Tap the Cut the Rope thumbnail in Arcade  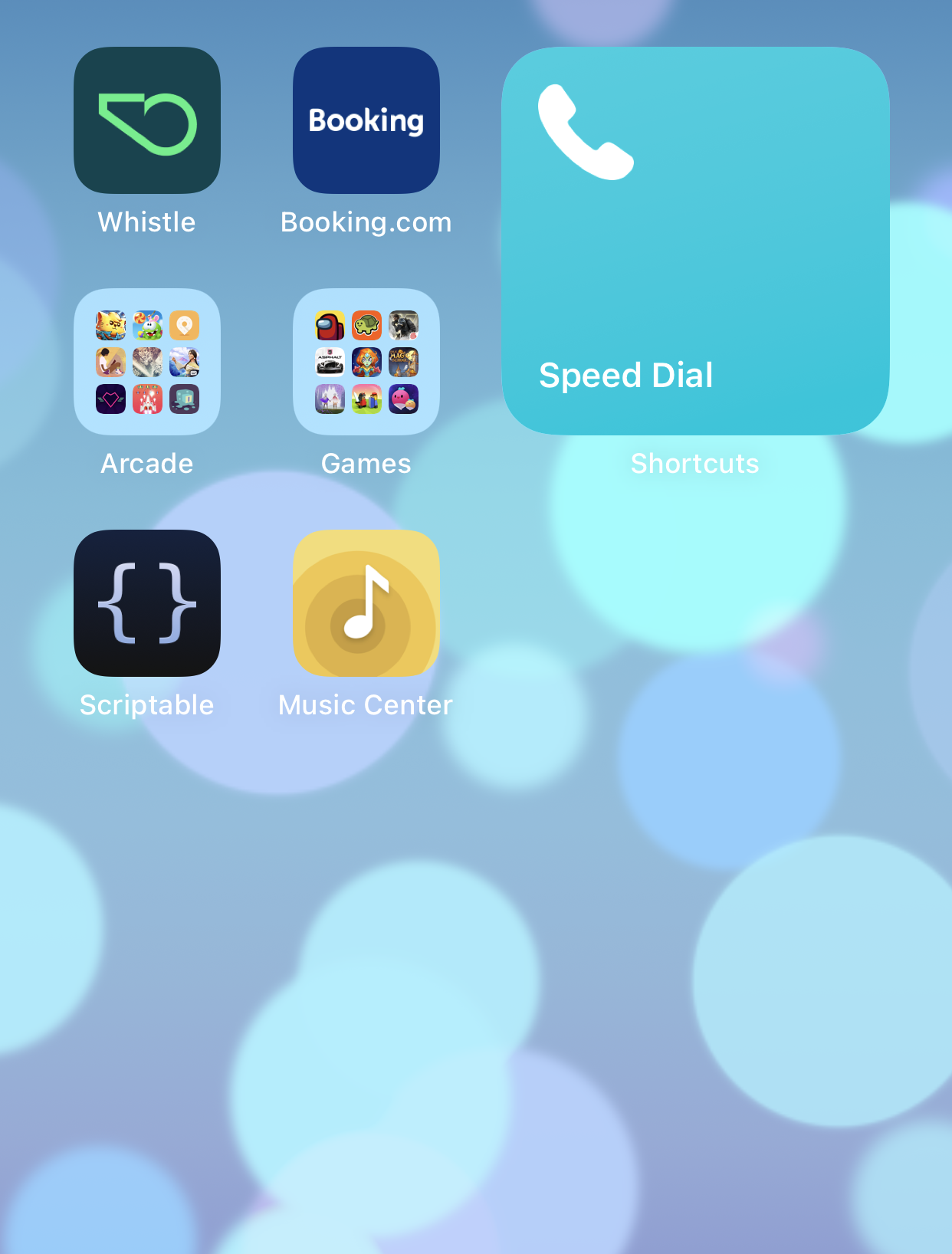[146, 325]
